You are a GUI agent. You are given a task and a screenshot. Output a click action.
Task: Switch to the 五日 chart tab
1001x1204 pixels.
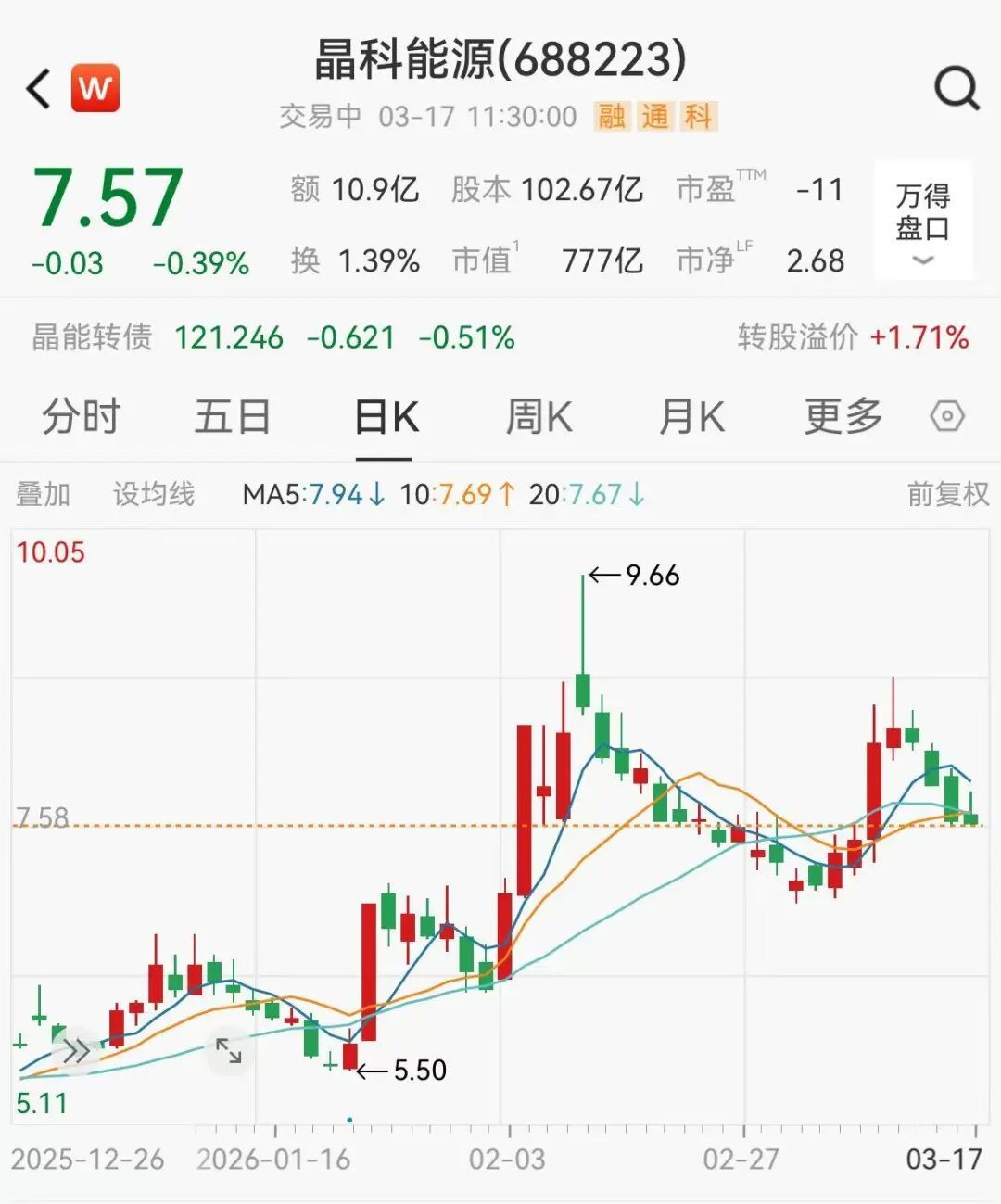click(x=233, y=417)
